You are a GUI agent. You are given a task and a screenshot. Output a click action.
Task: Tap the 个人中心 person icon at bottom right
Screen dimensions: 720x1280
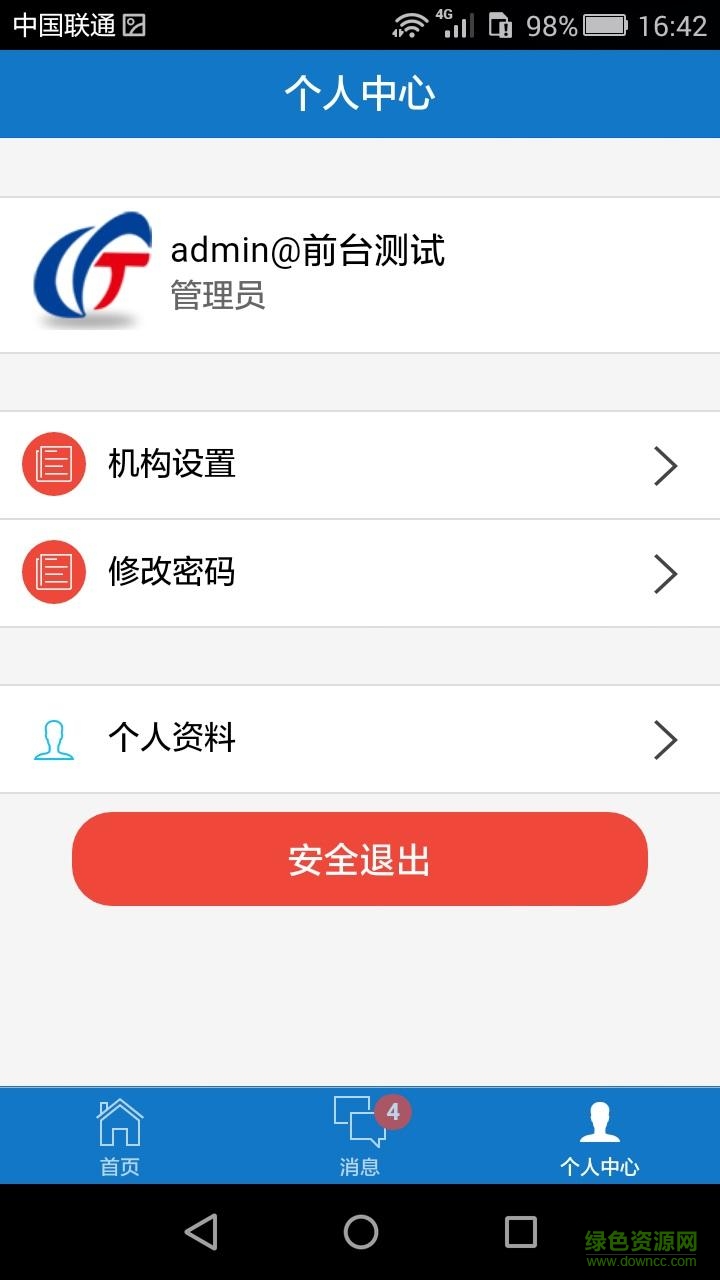pos(600,1122)
